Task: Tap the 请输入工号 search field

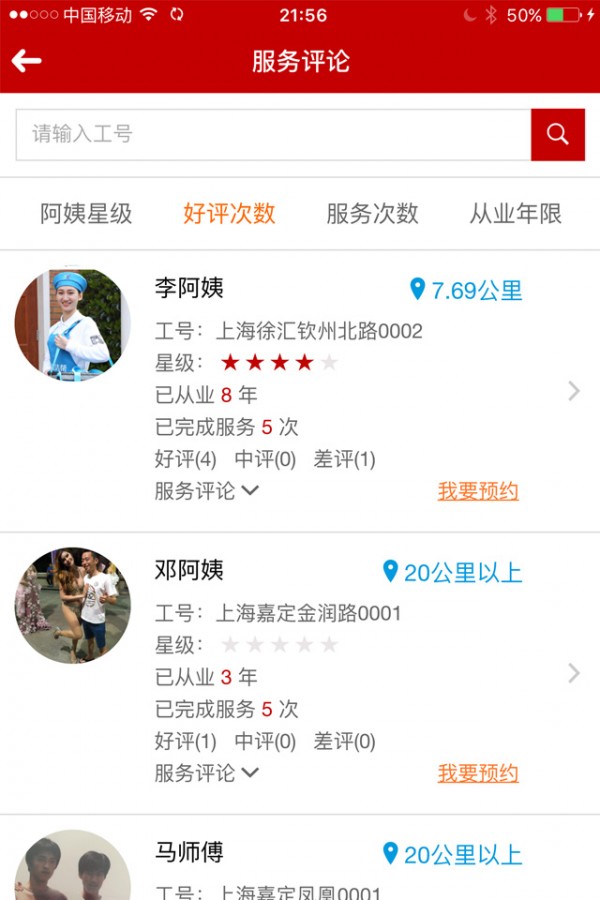Action: point(272,135)
